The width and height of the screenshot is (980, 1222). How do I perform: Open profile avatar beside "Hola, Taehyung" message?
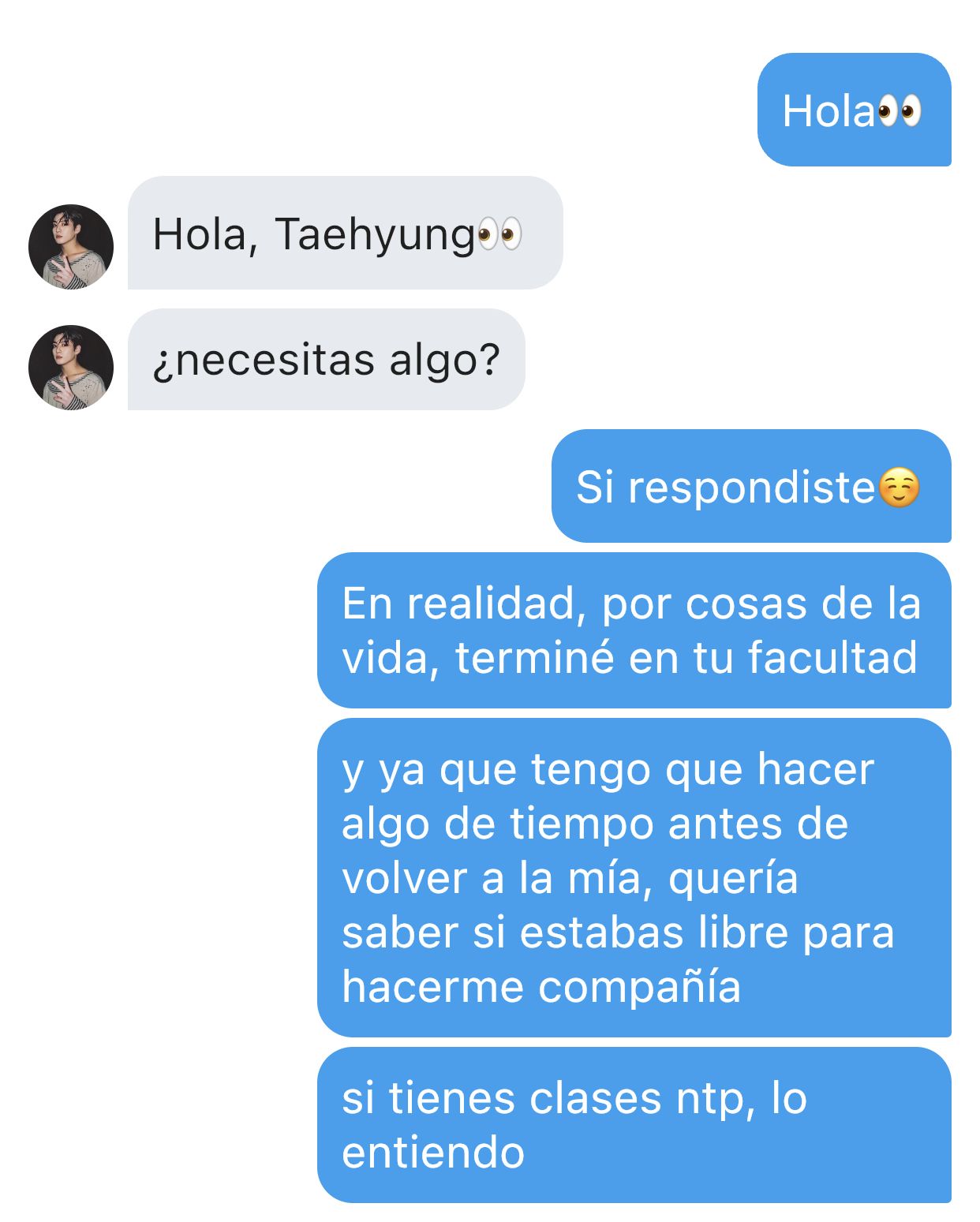tap(71, 247)
